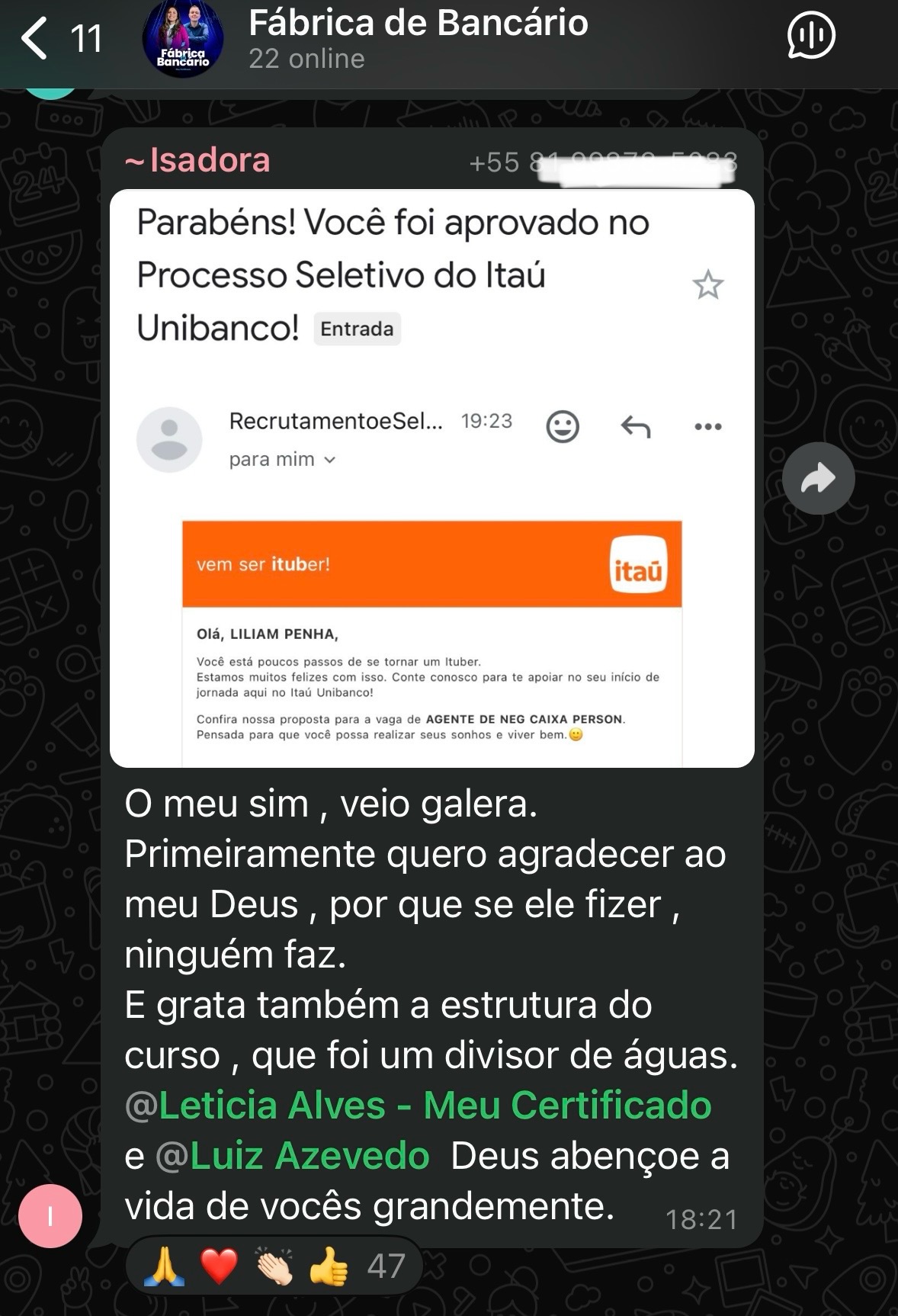Start a group voice chat
Viewport: 898px width, 1316px height.
(x=810, y=36)
